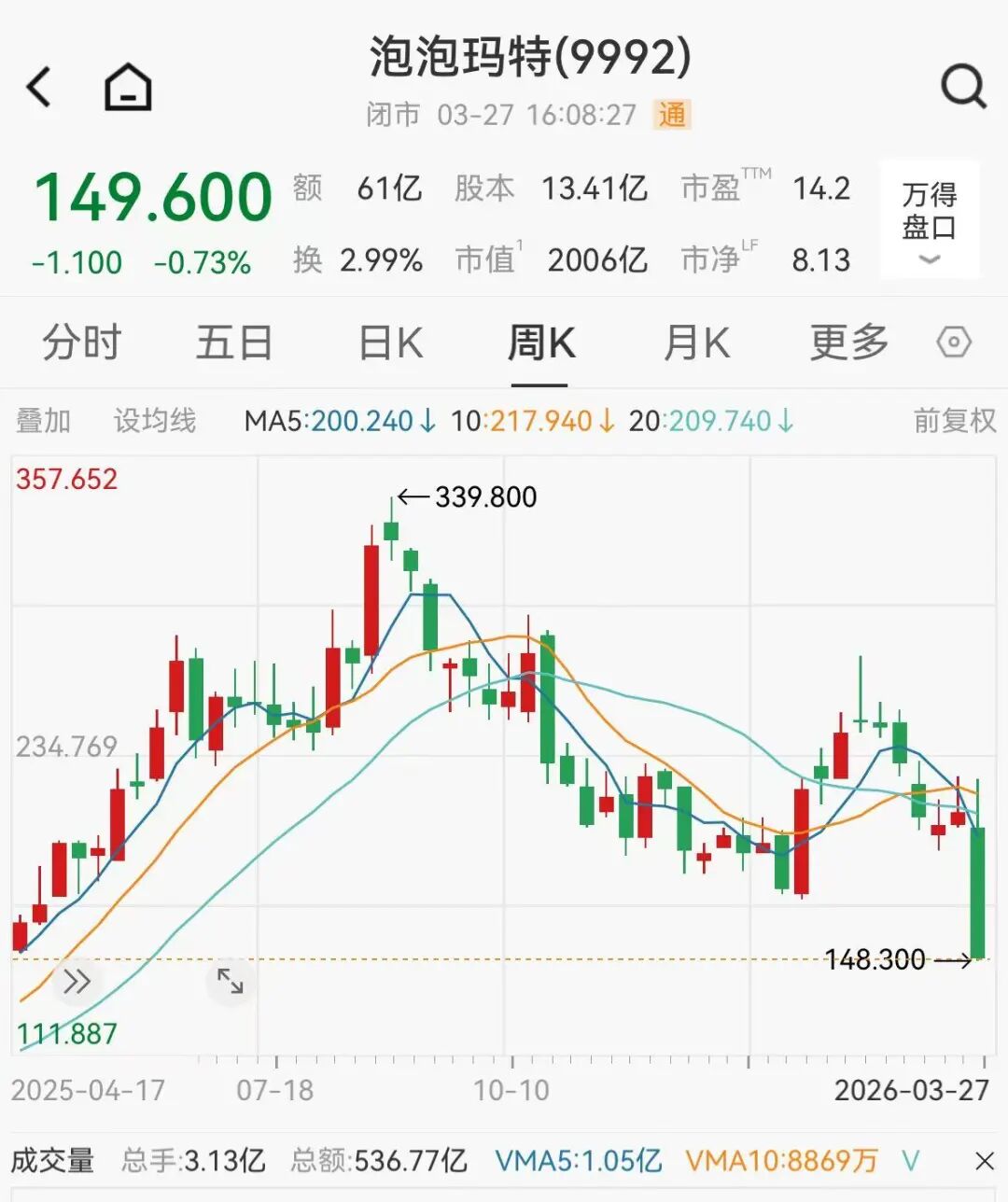Toggle the 叠加 overlay option
Viewport: 1008px width, 1202px height.
point(45,421)
